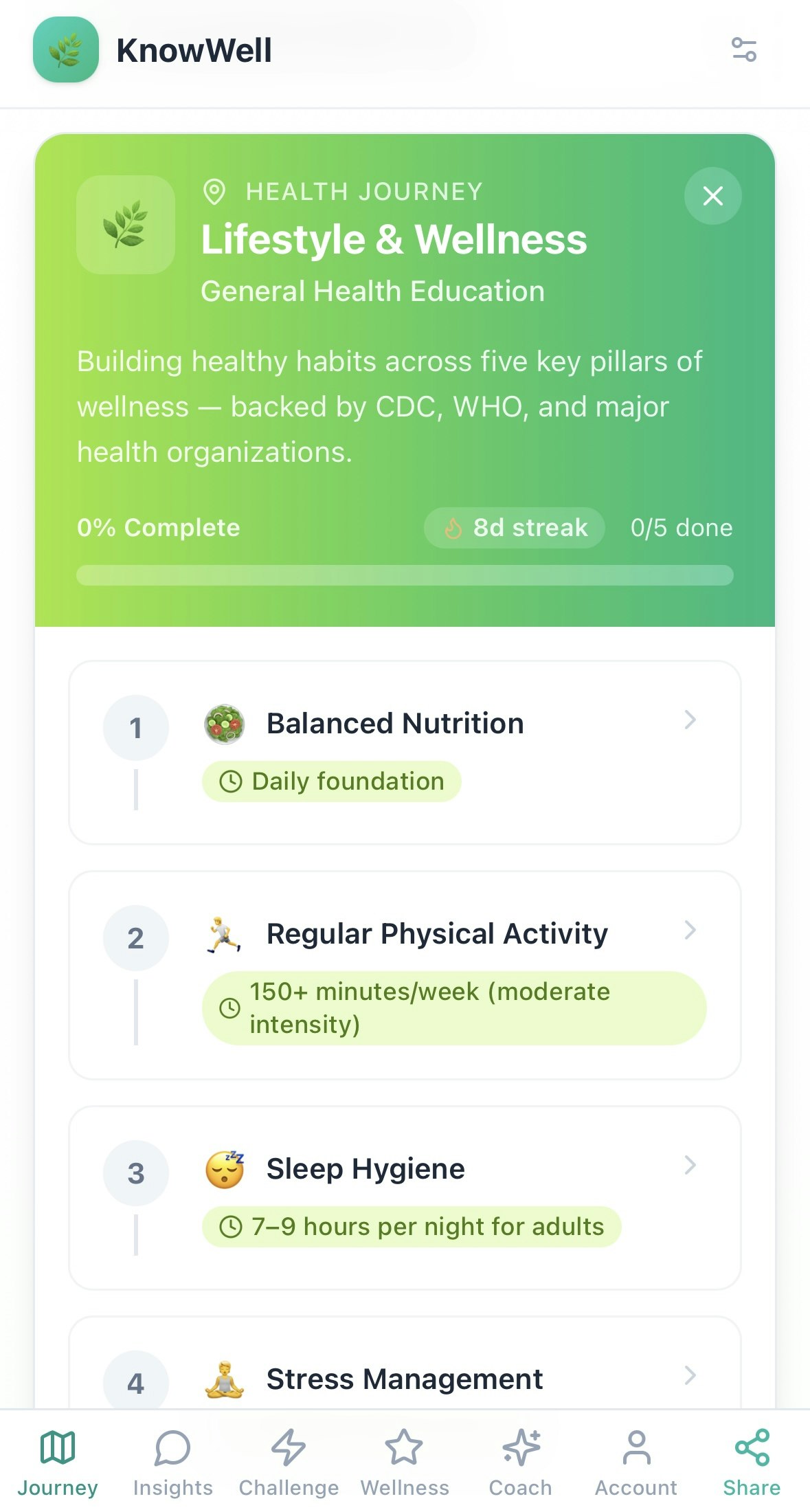This screenshot has width=810, height=1512.
Task: Close the Lifestyle & Wellness journey card
Action: click(x=712, y=196)
